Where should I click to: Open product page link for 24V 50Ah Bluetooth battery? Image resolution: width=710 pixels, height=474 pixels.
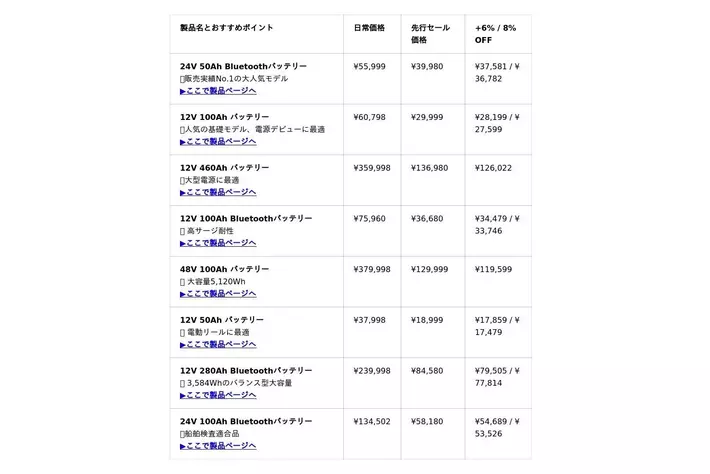(218, 91)
